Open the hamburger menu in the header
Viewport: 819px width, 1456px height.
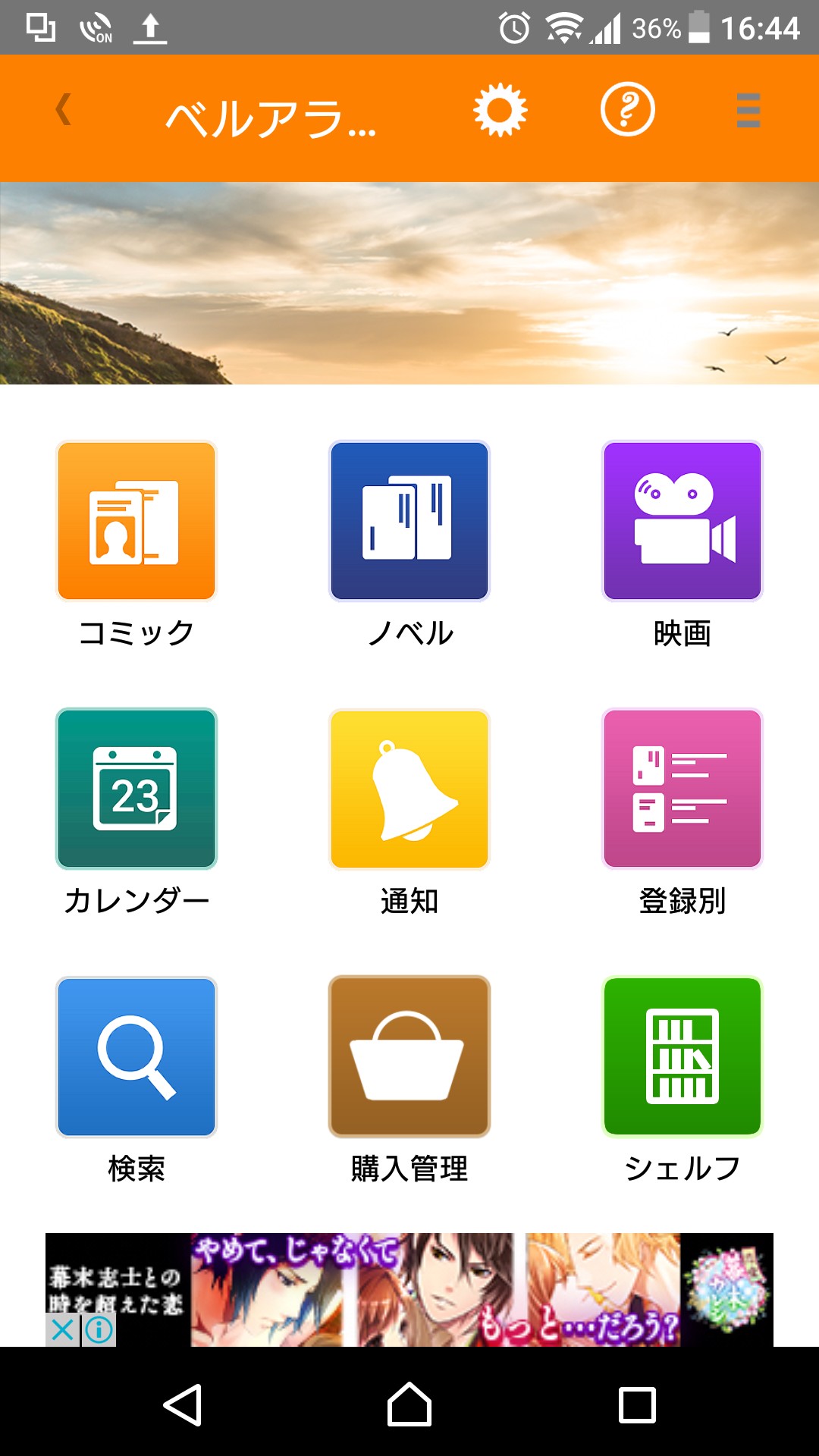point(748,111)
